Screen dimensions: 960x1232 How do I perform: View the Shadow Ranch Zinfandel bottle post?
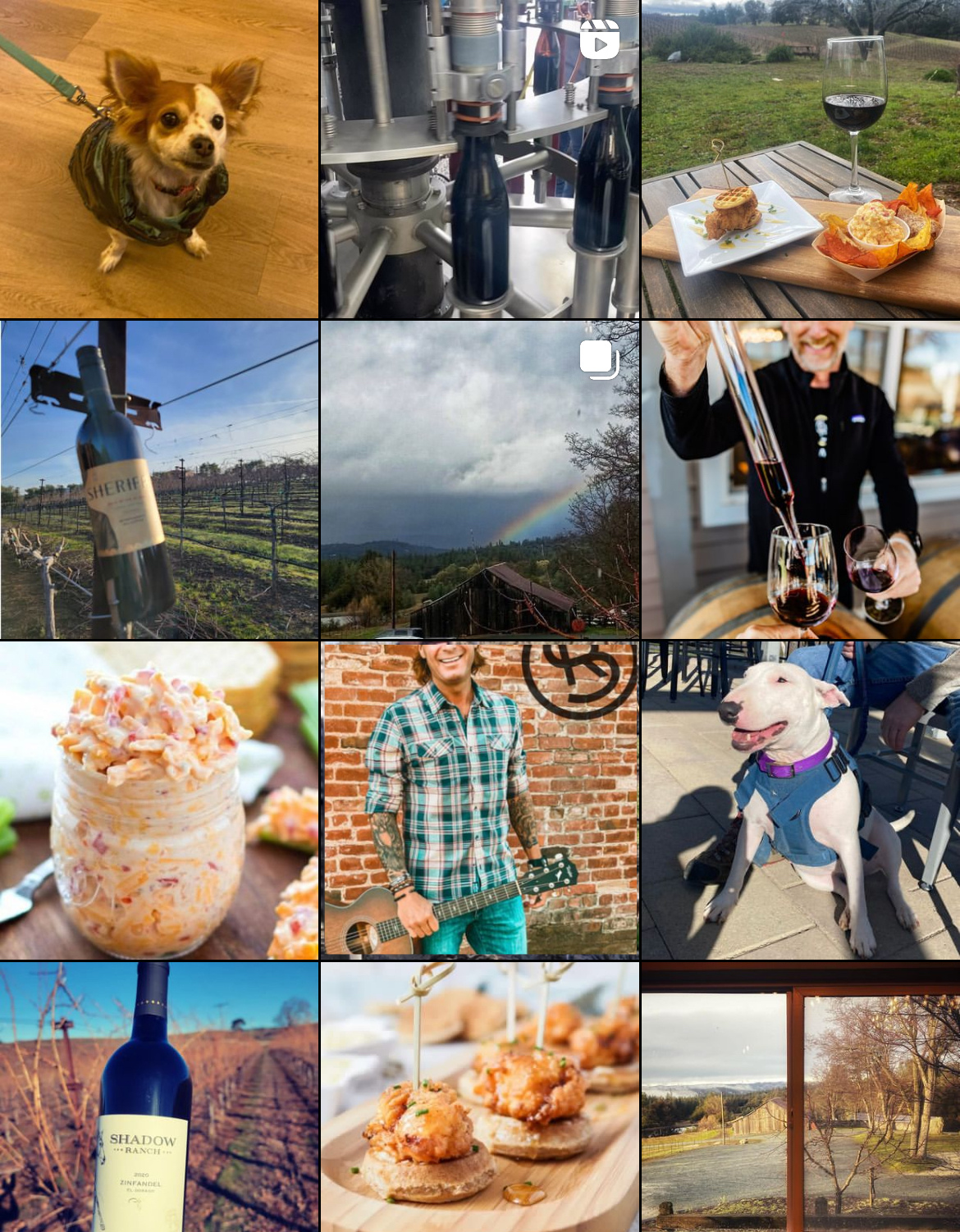click(159, 1097)
